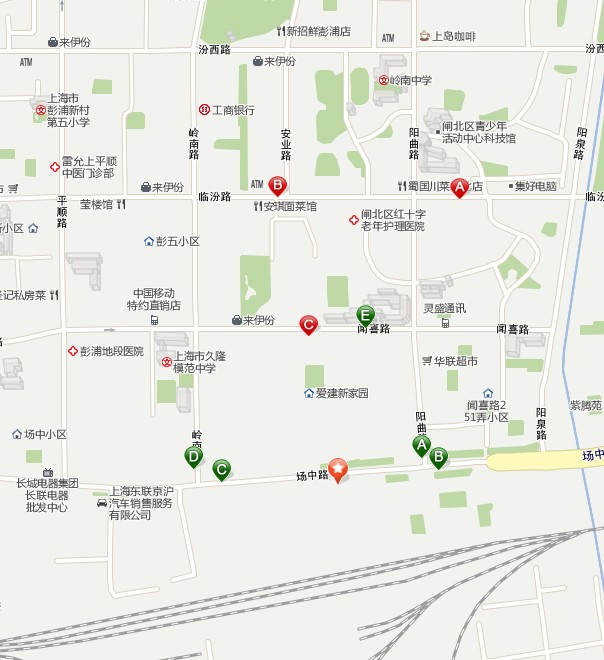Tap the green marker E on 闻喜路
Viewport: 604px width, 660px height.
point(365,314)
